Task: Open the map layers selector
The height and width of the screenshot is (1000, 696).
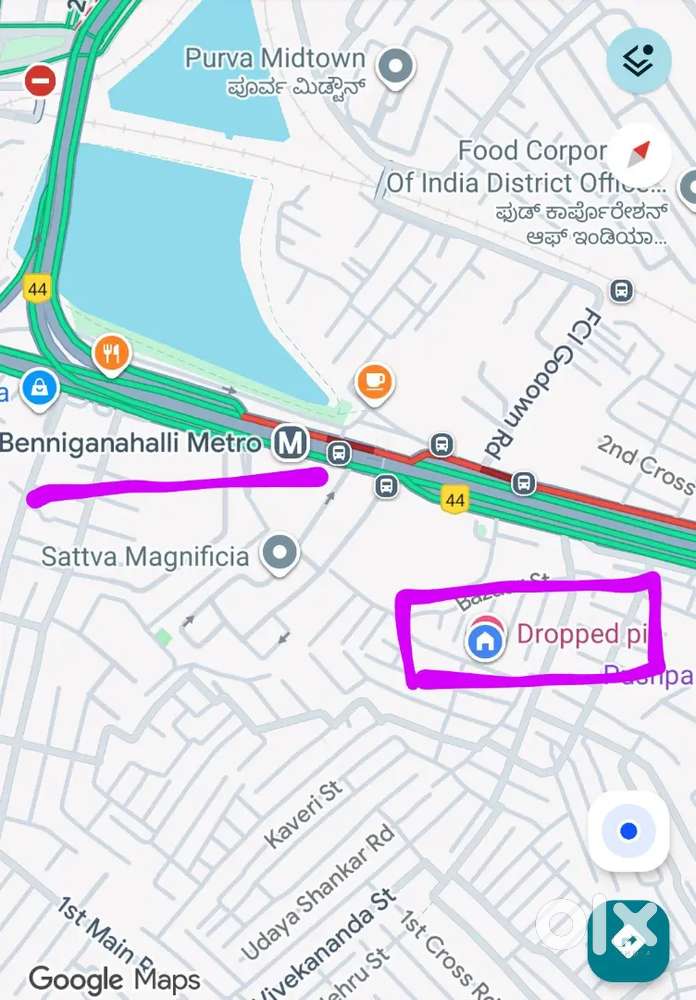Action: click(638, 61)
